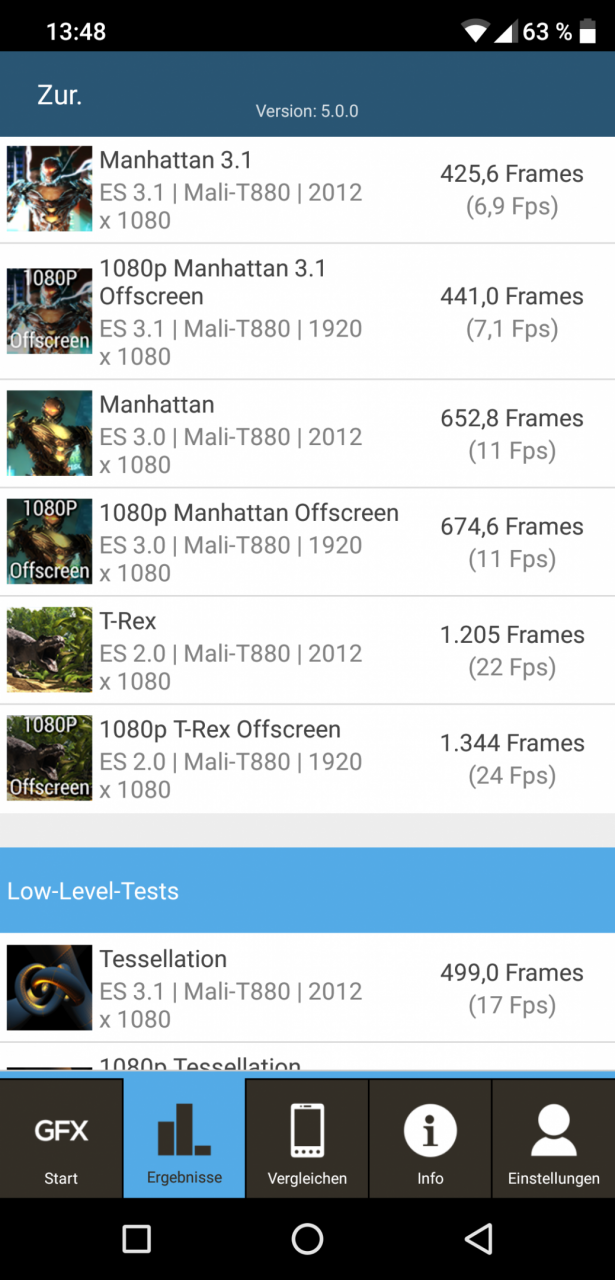
Task: Open the Tessellation low-level test result
Action: pos(307,988)
